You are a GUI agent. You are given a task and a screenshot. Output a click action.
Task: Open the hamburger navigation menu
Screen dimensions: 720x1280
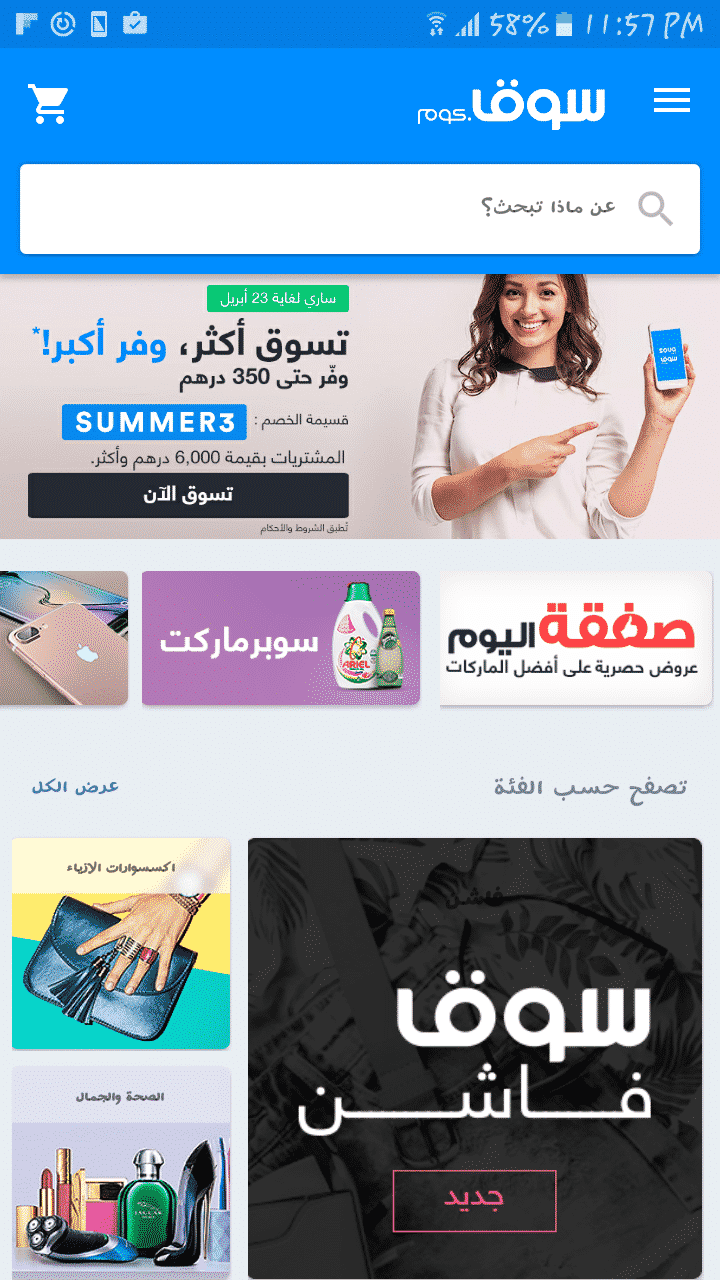point(672,101)
